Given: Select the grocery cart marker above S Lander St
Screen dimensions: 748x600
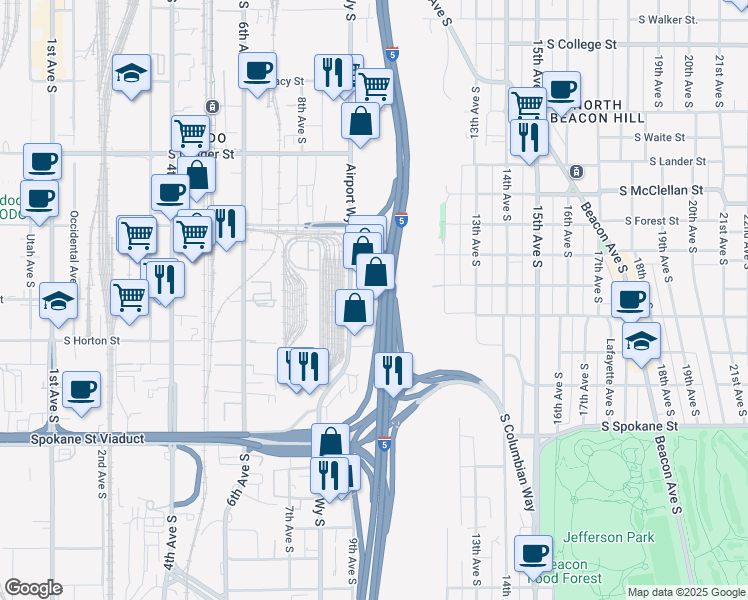Looking at the screenshot, I should 190,133.
